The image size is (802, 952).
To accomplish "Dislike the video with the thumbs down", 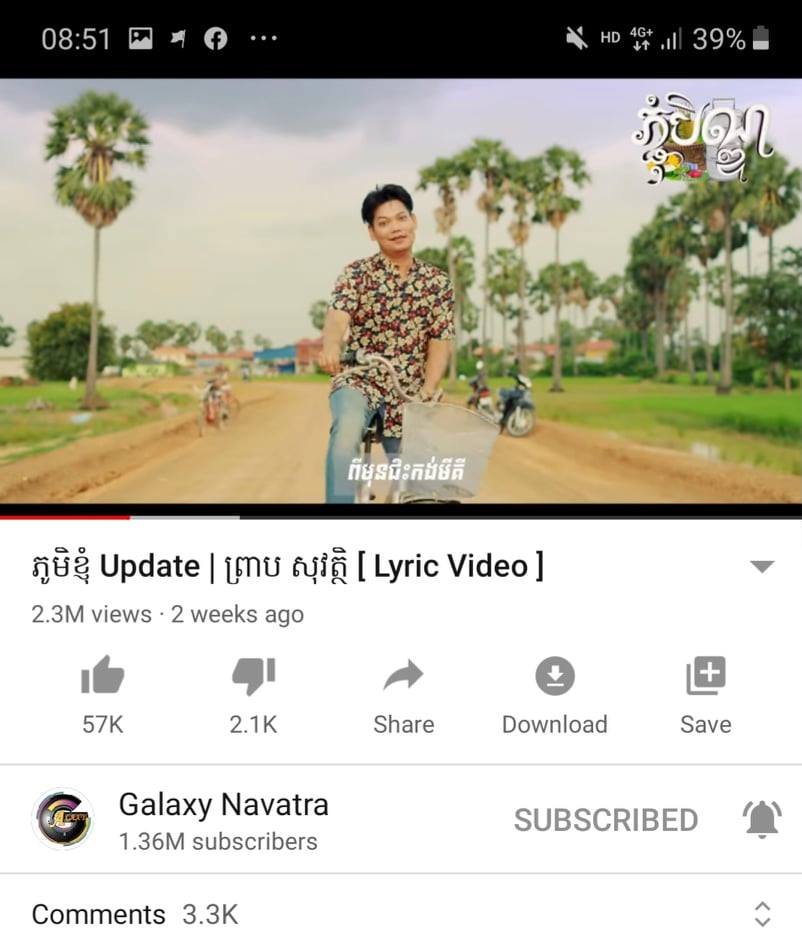I will coord(253,679).
